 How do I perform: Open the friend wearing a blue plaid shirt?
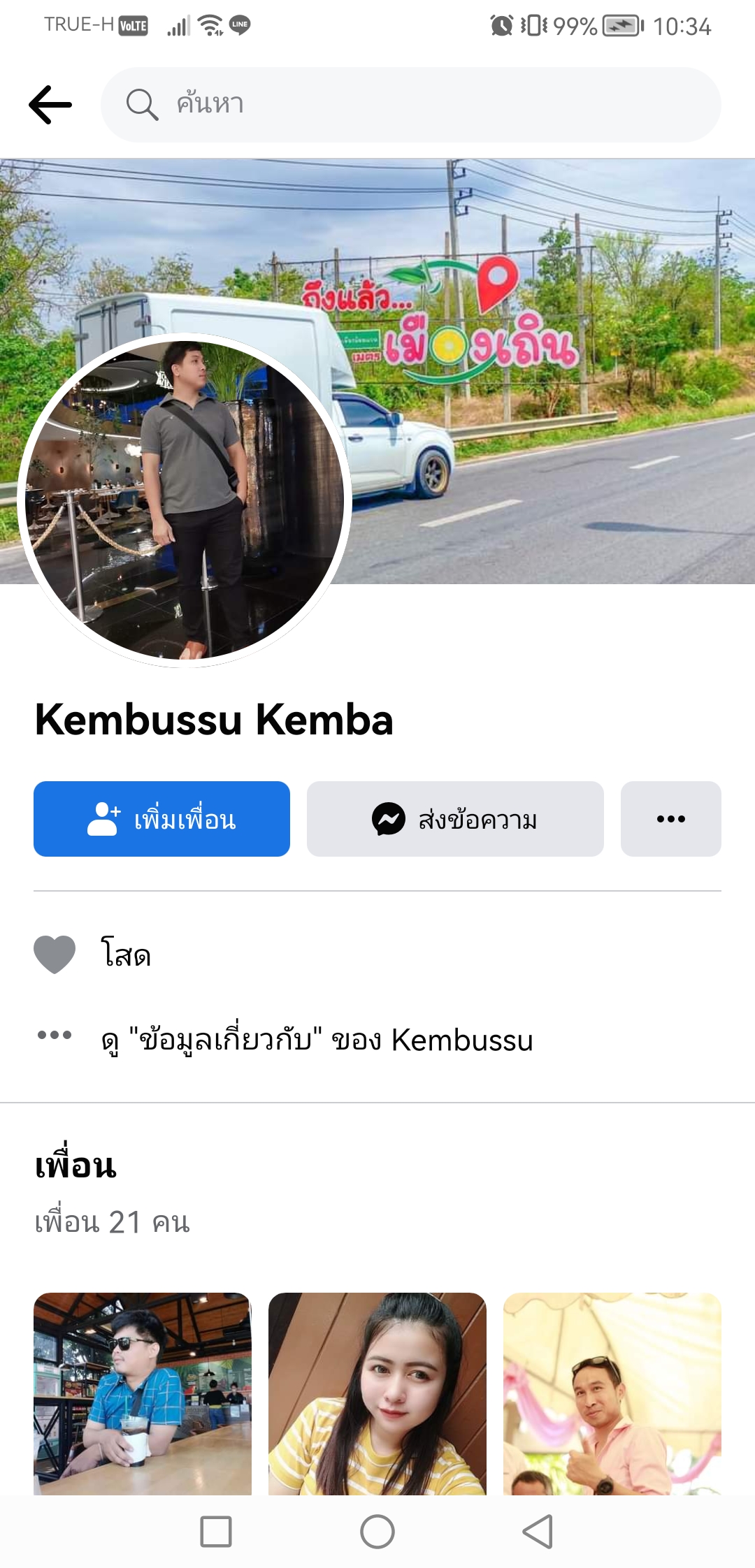click(x=143, y=1393)
